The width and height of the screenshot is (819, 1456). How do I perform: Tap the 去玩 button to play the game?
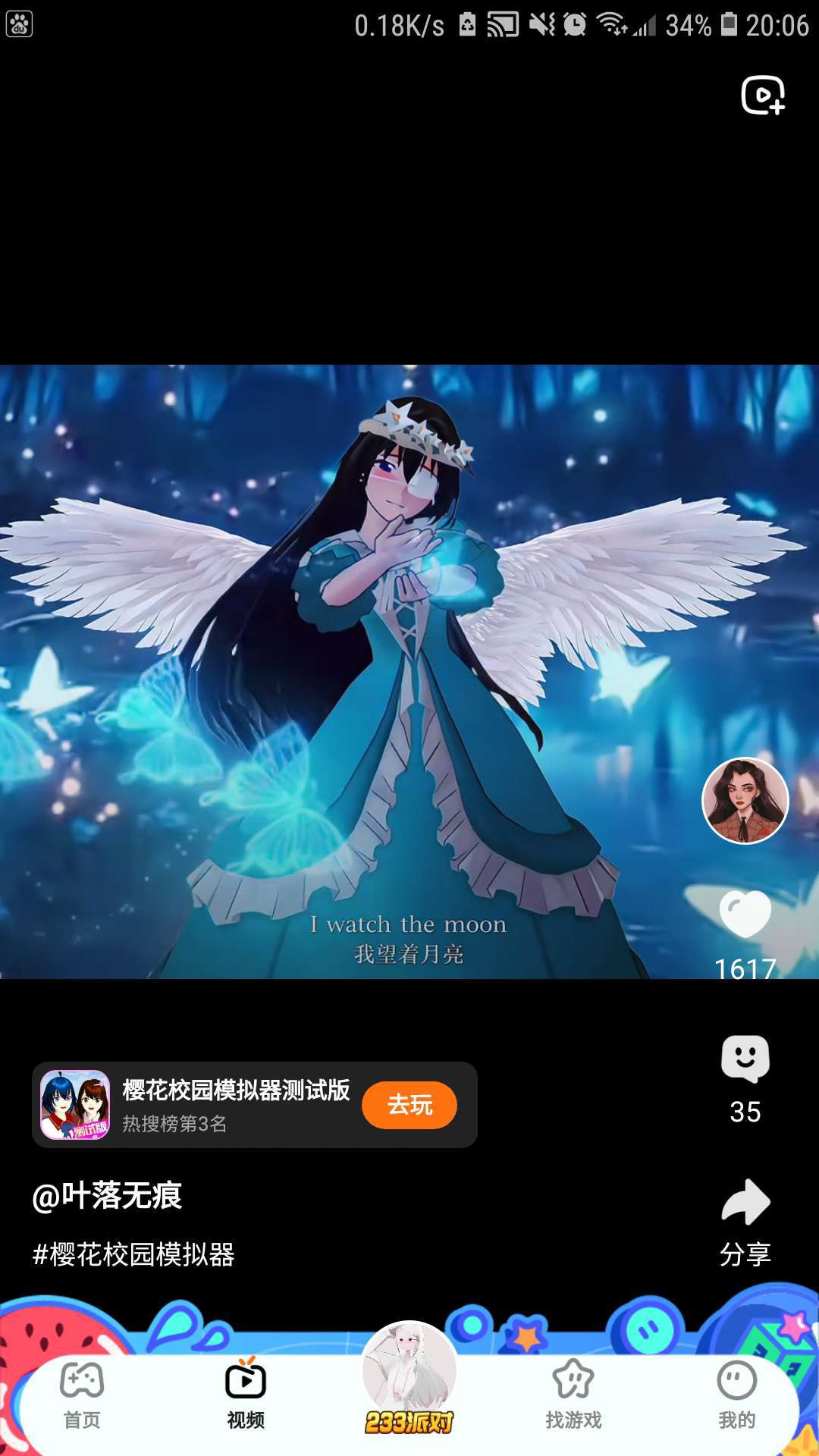coord(409,1105)
